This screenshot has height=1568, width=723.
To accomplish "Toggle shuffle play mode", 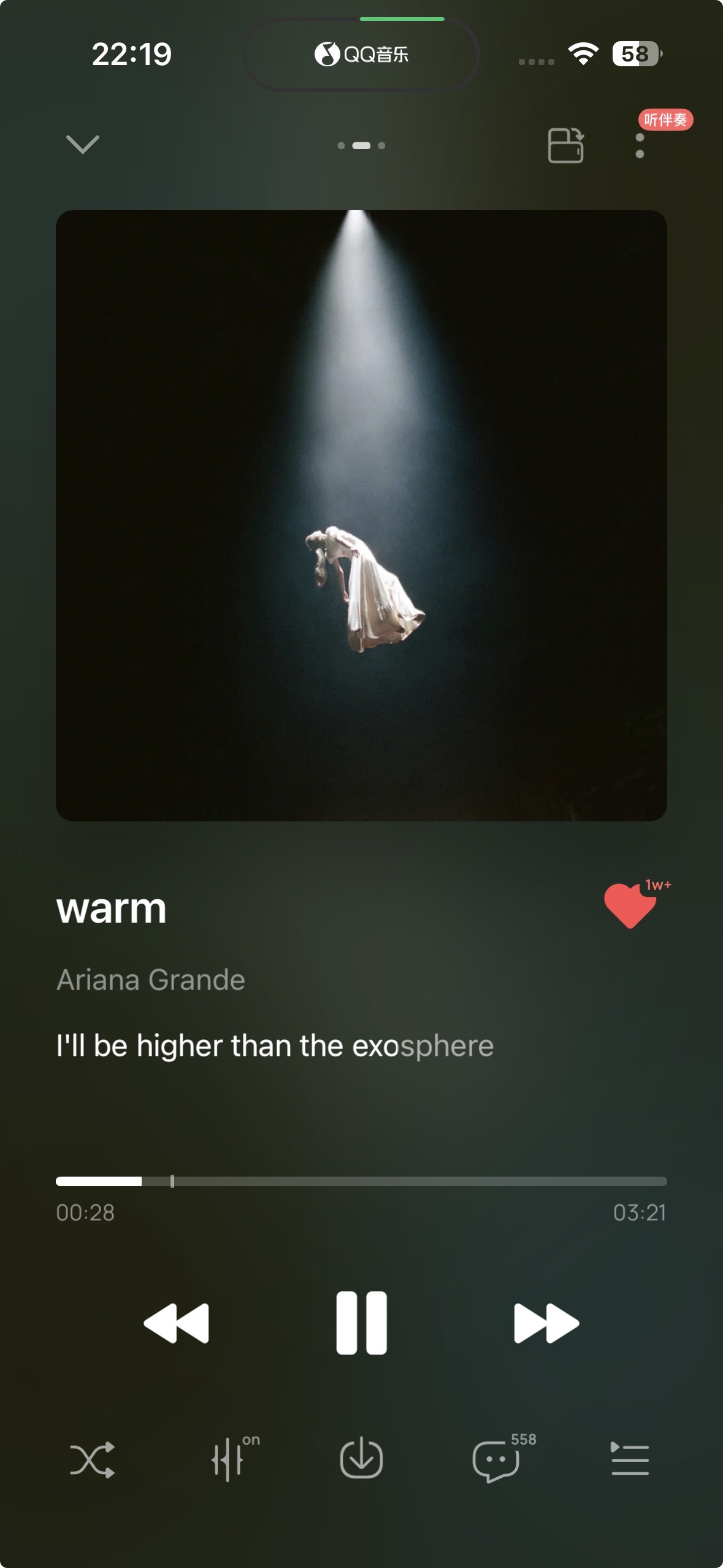I will [x=92, y=1459].
